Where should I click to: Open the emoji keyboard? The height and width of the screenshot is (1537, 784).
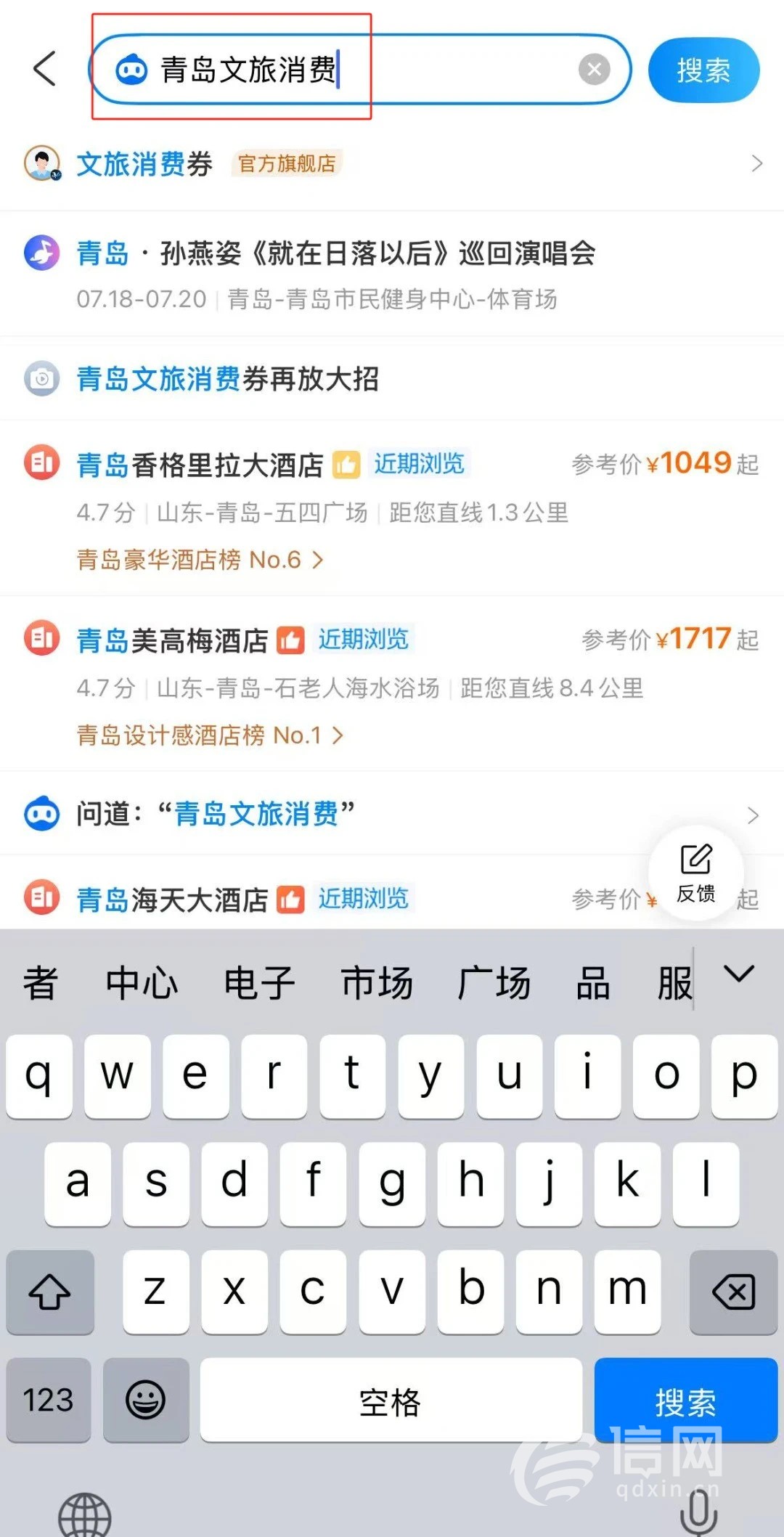click(x=146, y=1400)
